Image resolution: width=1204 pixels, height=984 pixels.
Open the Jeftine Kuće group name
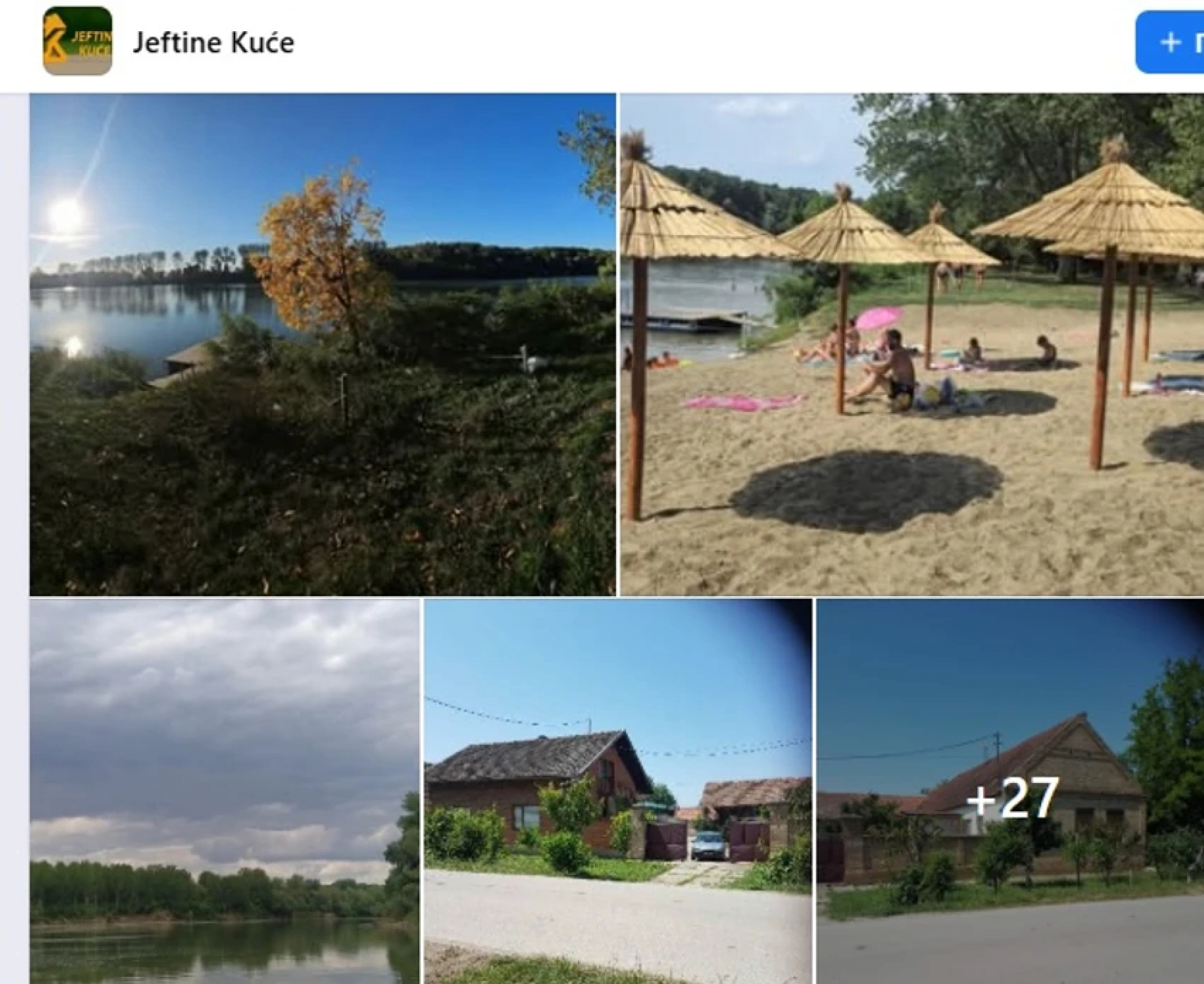click(x=213, y=43)
